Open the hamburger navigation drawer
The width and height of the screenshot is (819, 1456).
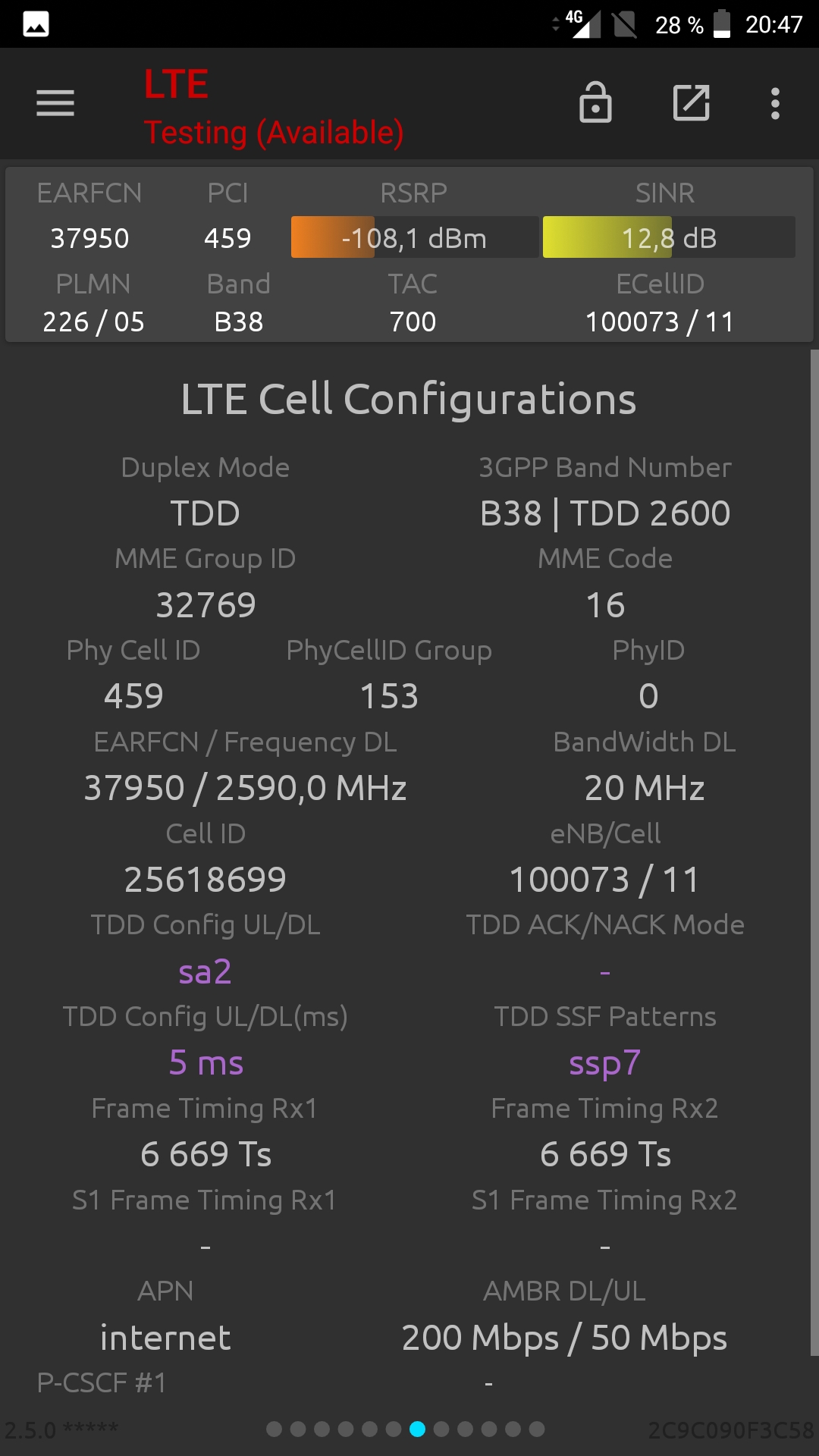[55, 103]
